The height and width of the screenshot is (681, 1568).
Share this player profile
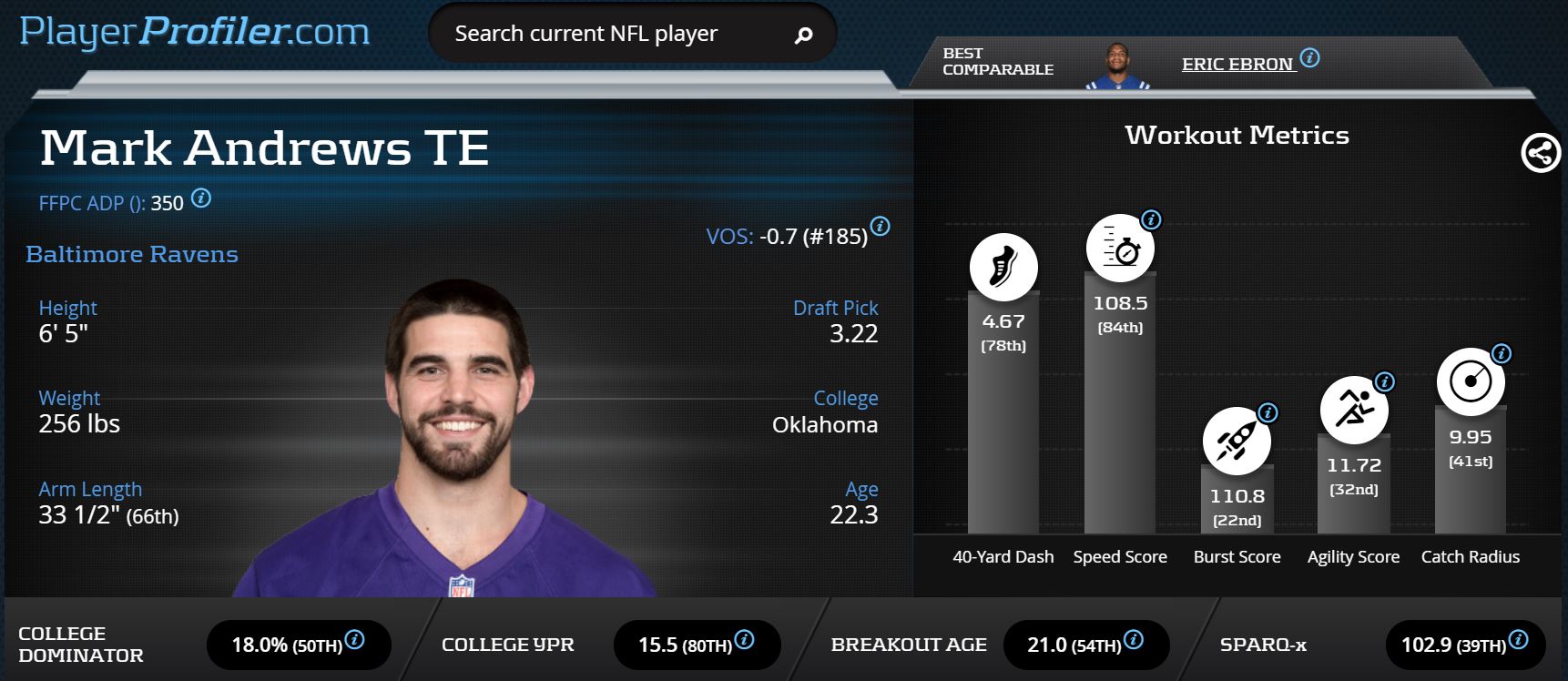point(1541,153)
